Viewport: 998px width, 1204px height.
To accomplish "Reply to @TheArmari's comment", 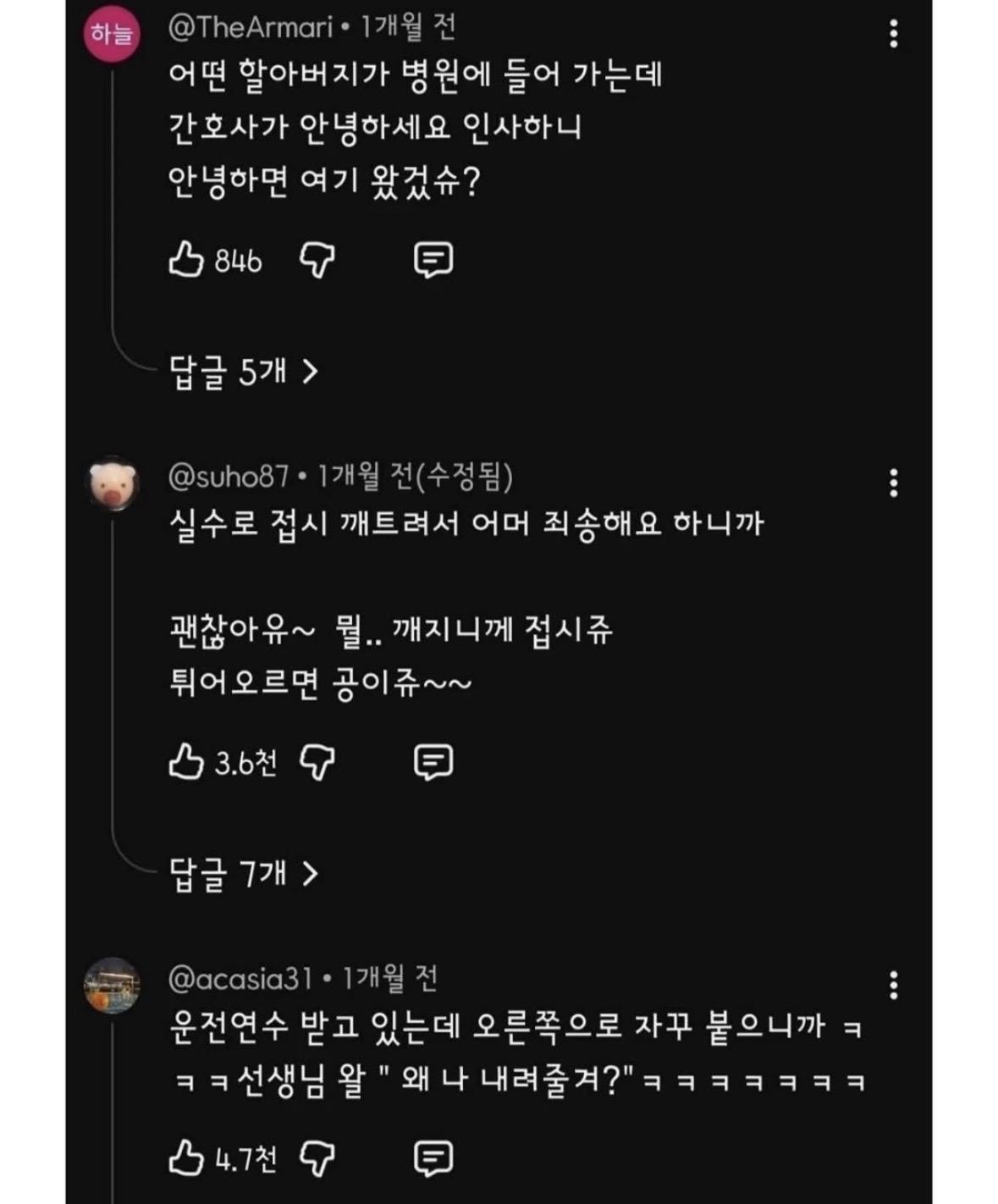I will [x=433, y=260].
